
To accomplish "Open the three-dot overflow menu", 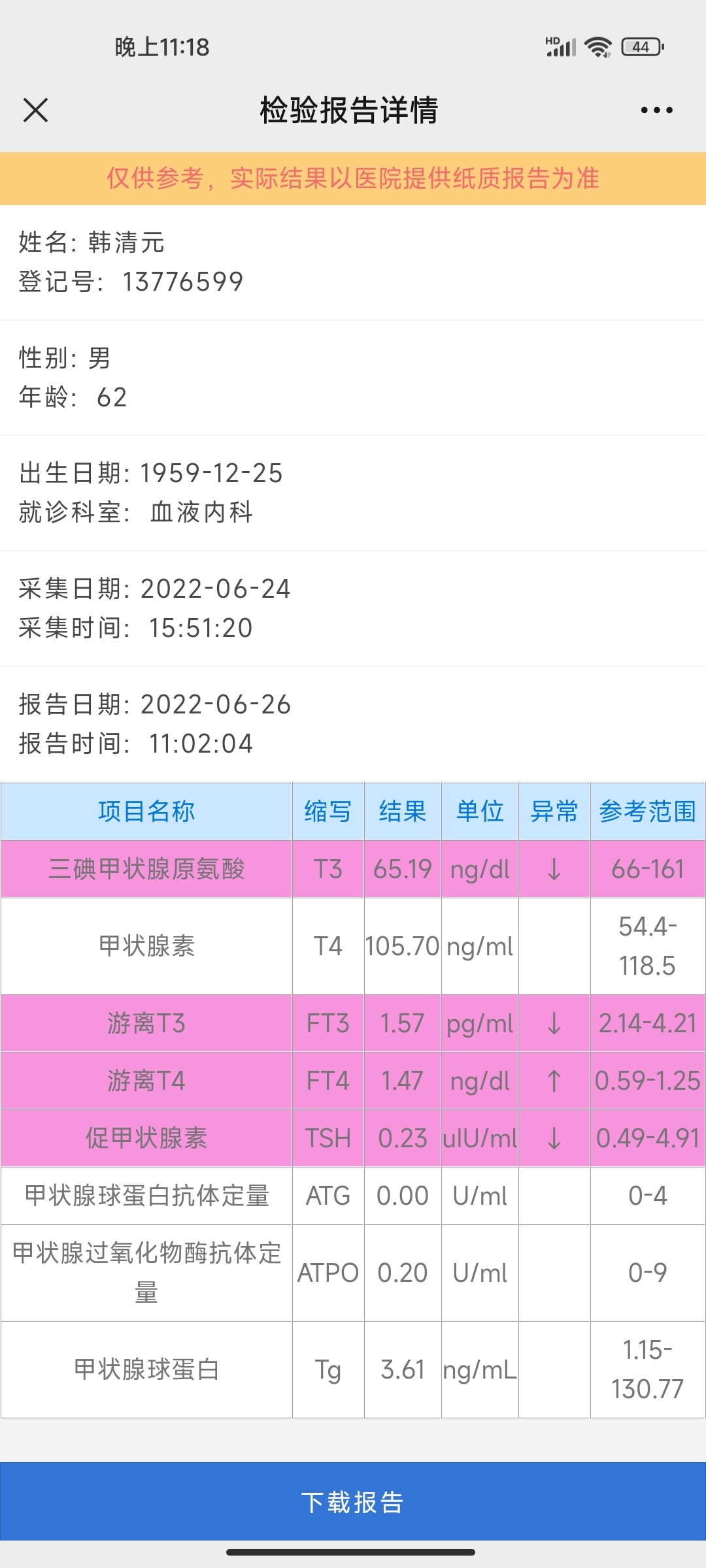I will 656,110.
